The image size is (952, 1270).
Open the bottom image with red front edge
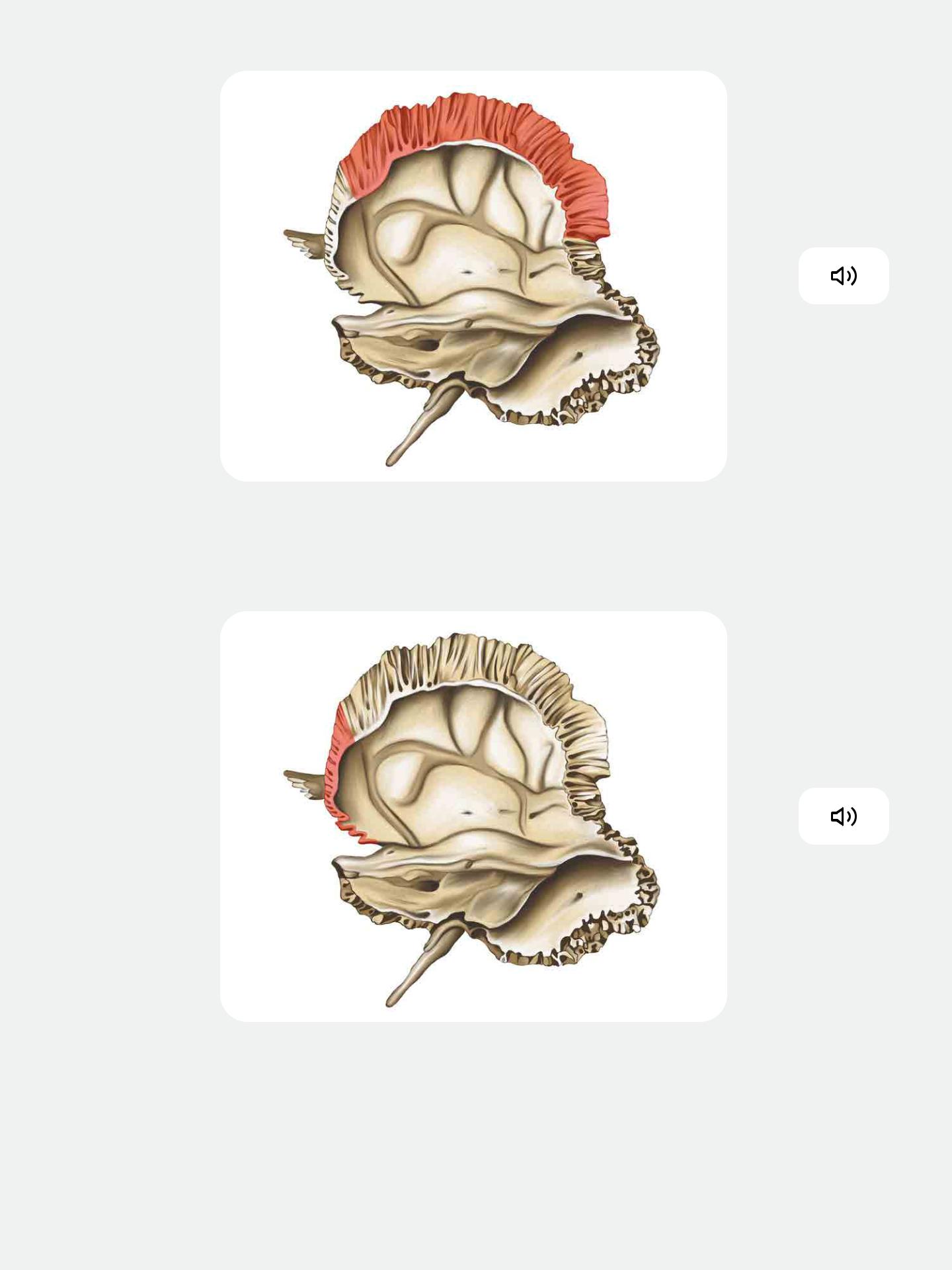point(473,816)
